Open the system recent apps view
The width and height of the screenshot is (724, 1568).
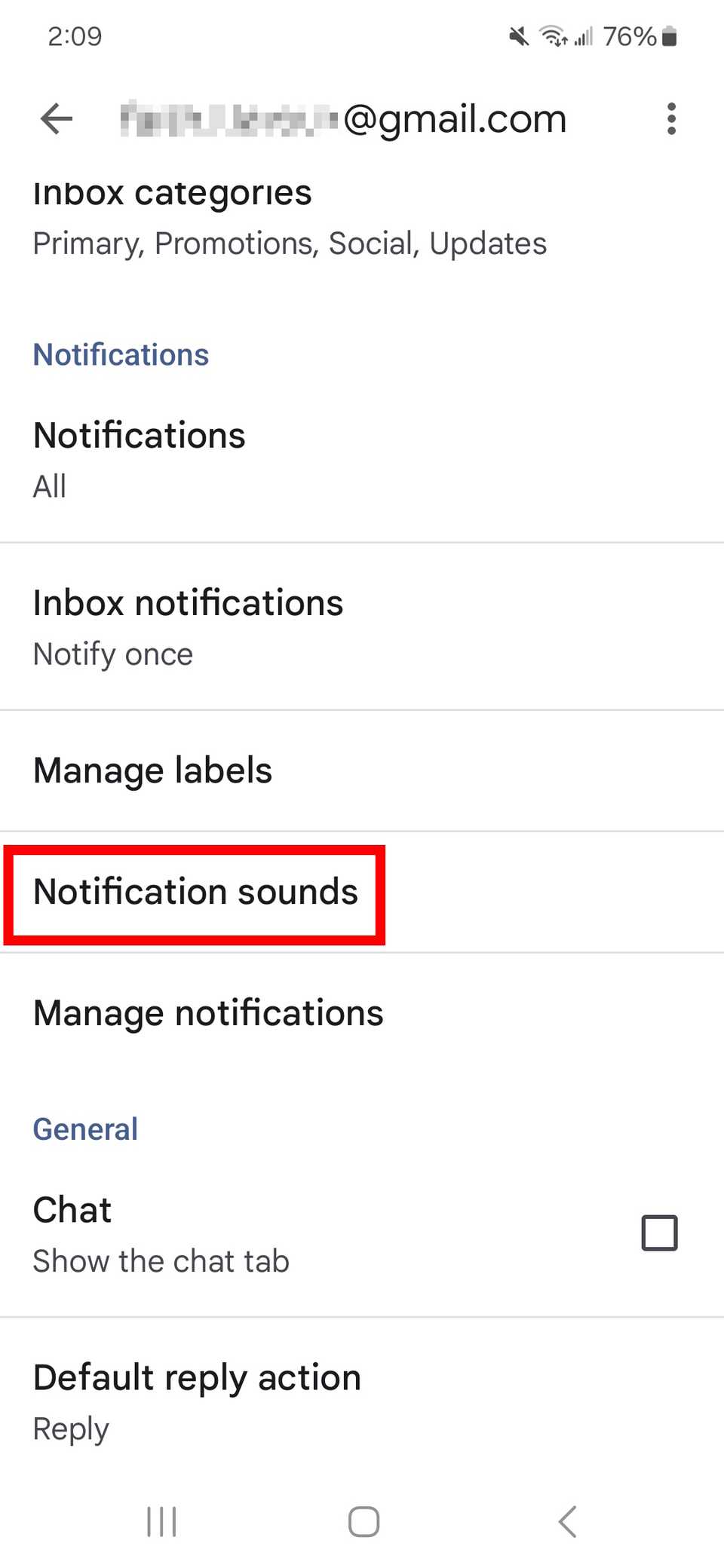point(161,1521)
